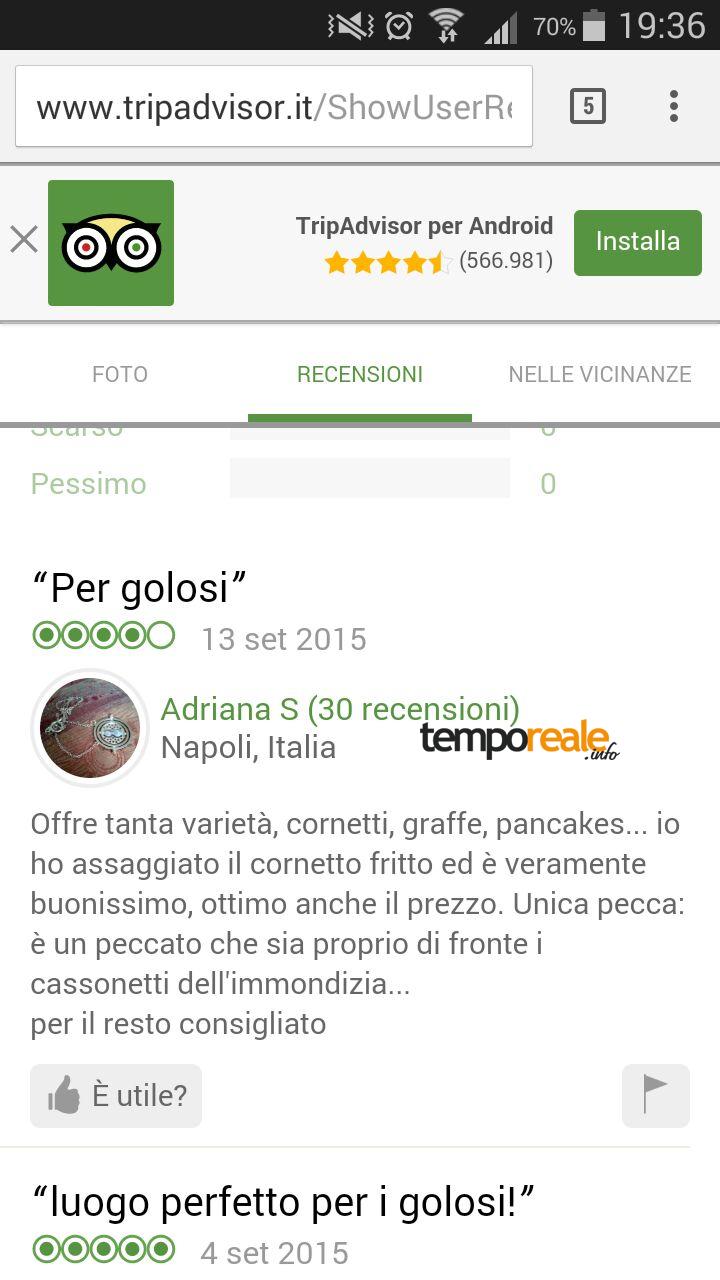The image size is (720, 1280).
Task: Open Adriana S's profile link
Action: pos(340,709)
